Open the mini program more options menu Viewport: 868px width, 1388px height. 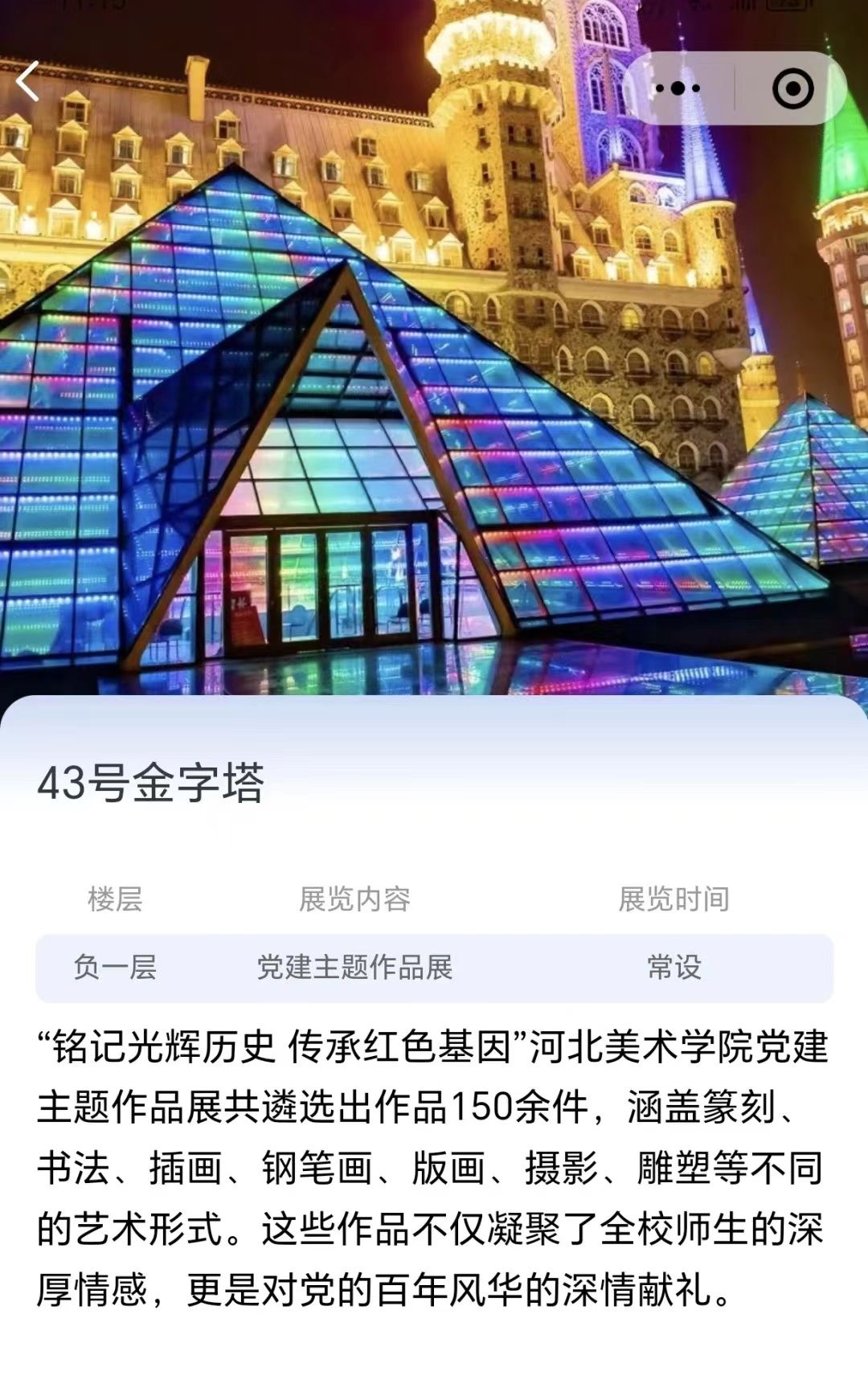pyautogui.click(x=678, y=88)
